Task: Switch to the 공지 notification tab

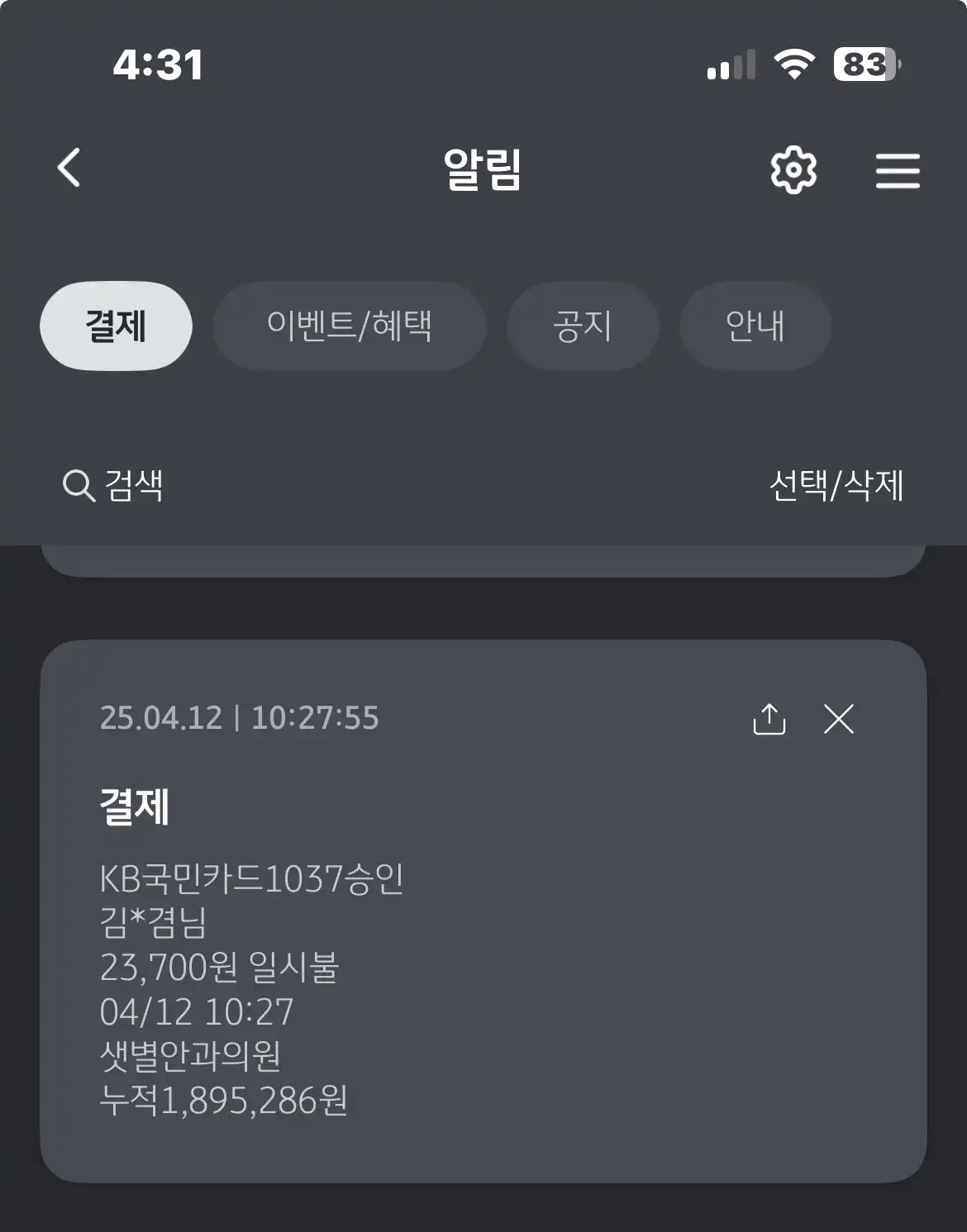Action: click(x=583, y=326)
